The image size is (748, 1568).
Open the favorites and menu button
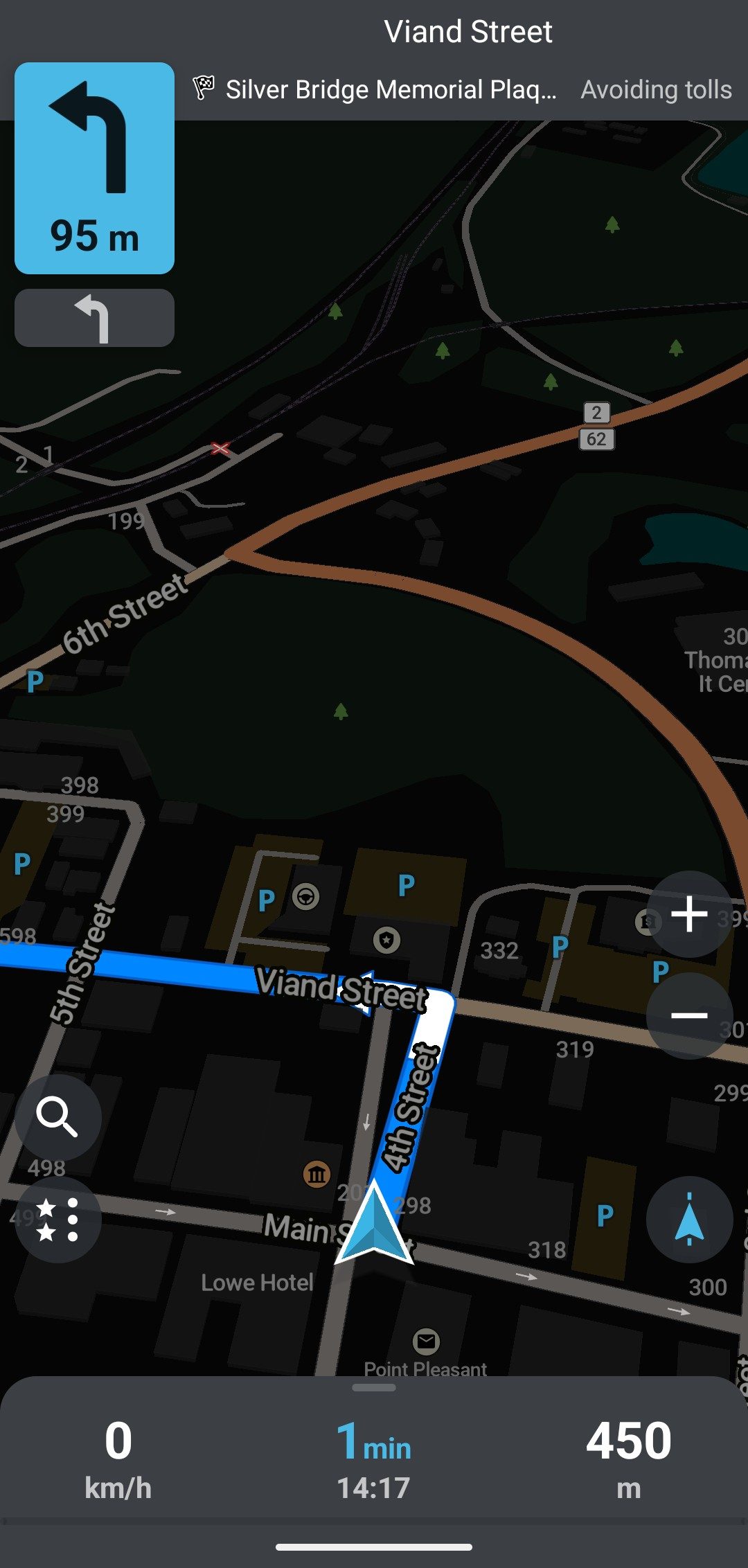(58, 1220)
